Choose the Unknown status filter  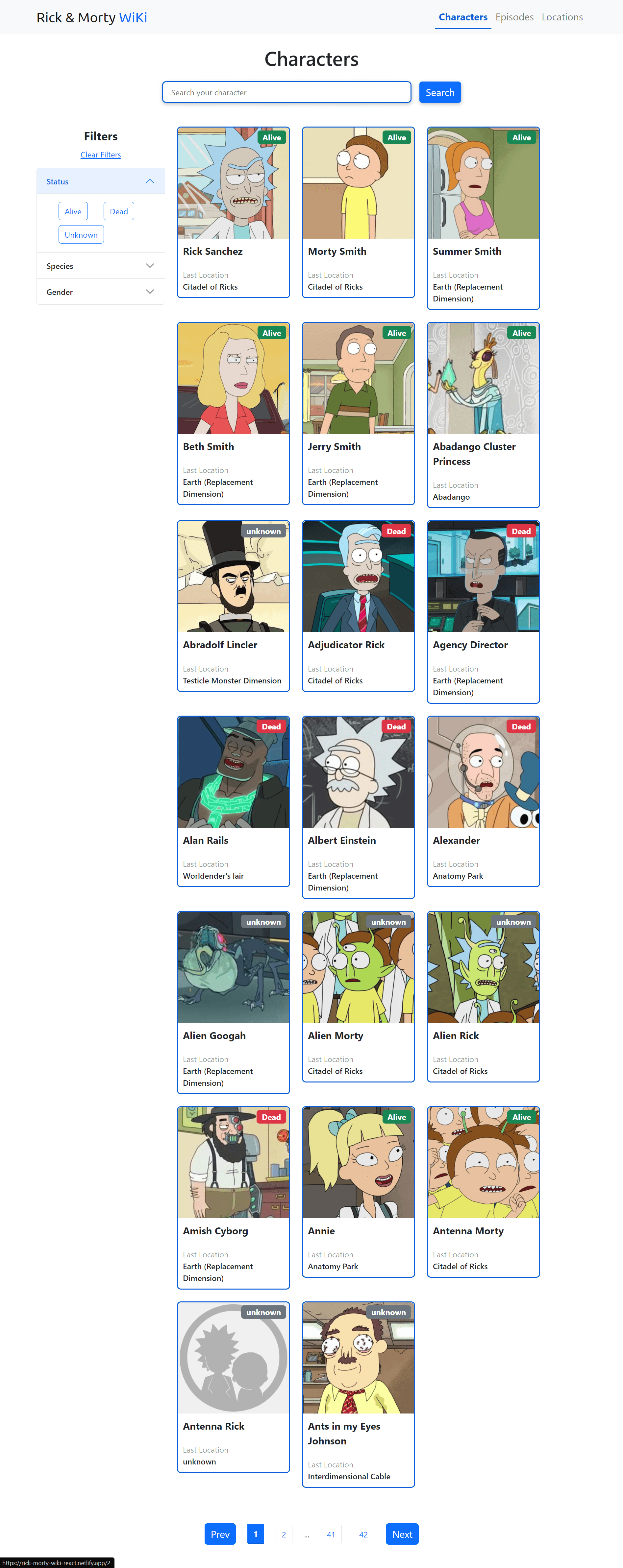tap(81, 235)
